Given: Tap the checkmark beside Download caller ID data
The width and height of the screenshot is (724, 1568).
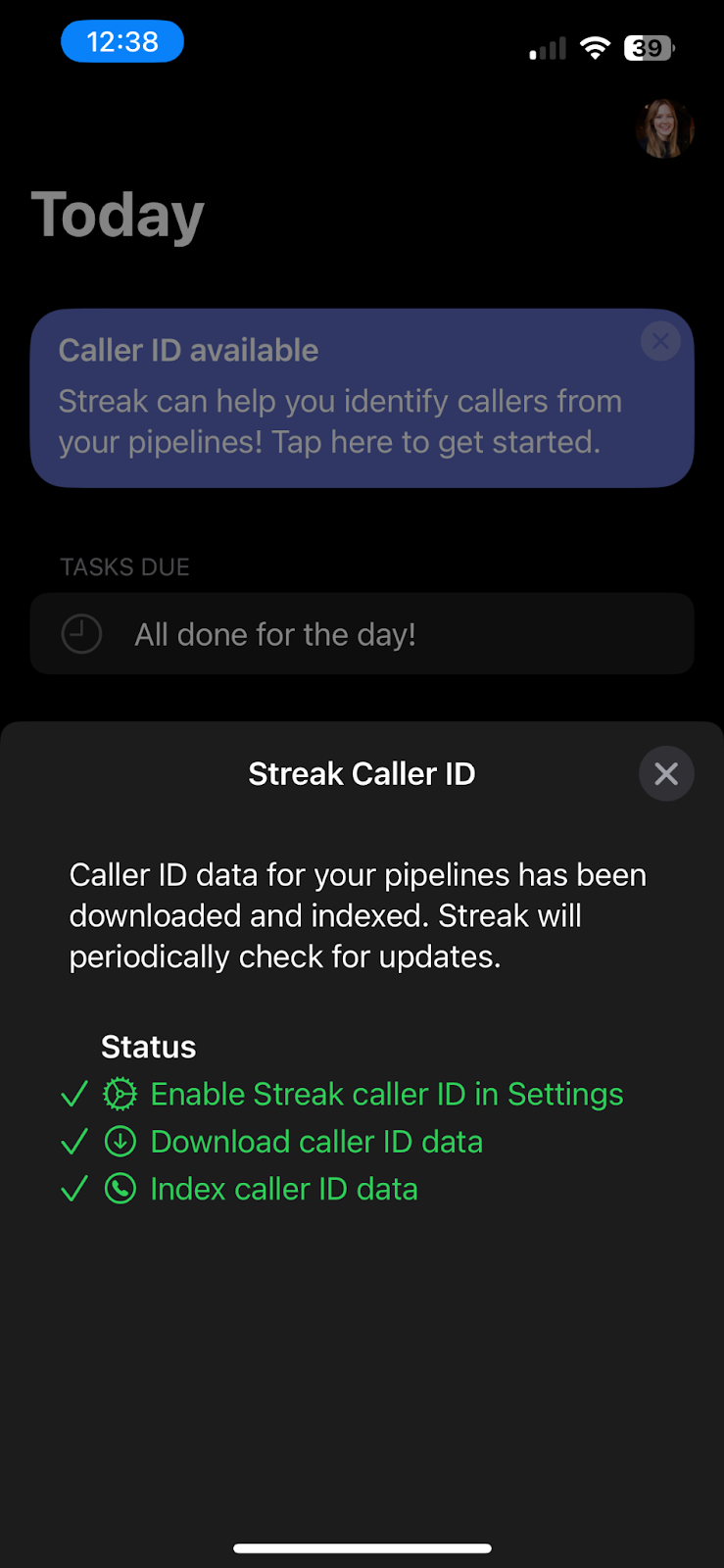Looking at the screenshot, I should pos(74,1141).
